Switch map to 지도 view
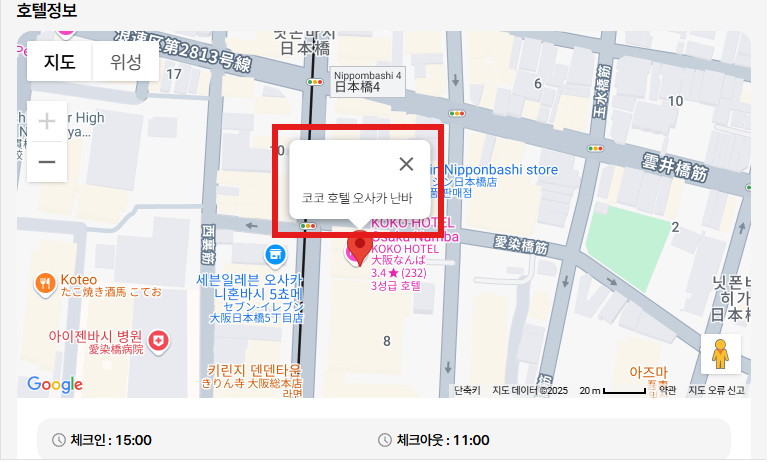769x462 pixels. tap(59, 61)
